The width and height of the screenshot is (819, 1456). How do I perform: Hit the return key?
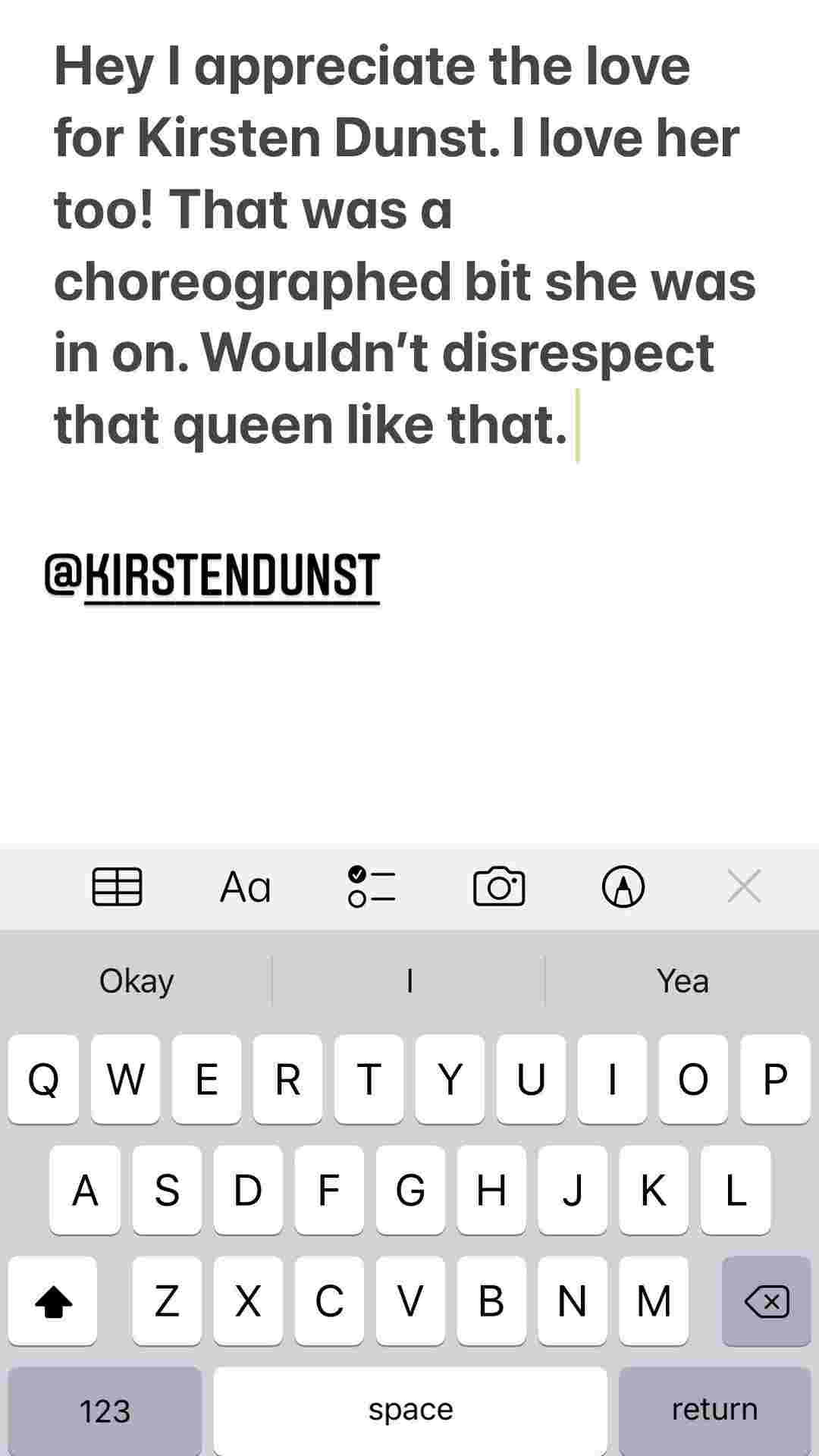click(714, 1410)
